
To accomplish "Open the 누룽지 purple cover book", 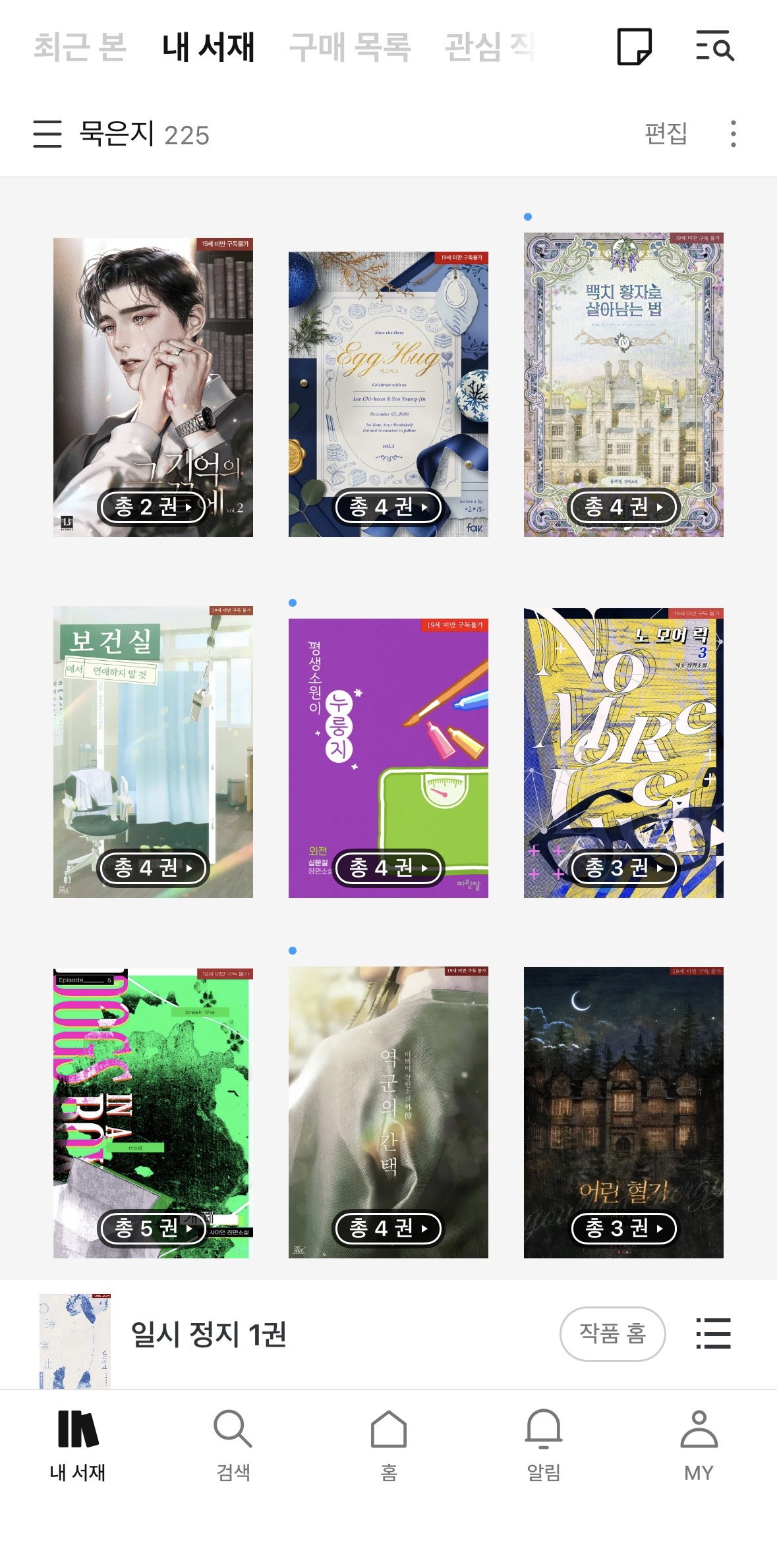I will [388, 758].
